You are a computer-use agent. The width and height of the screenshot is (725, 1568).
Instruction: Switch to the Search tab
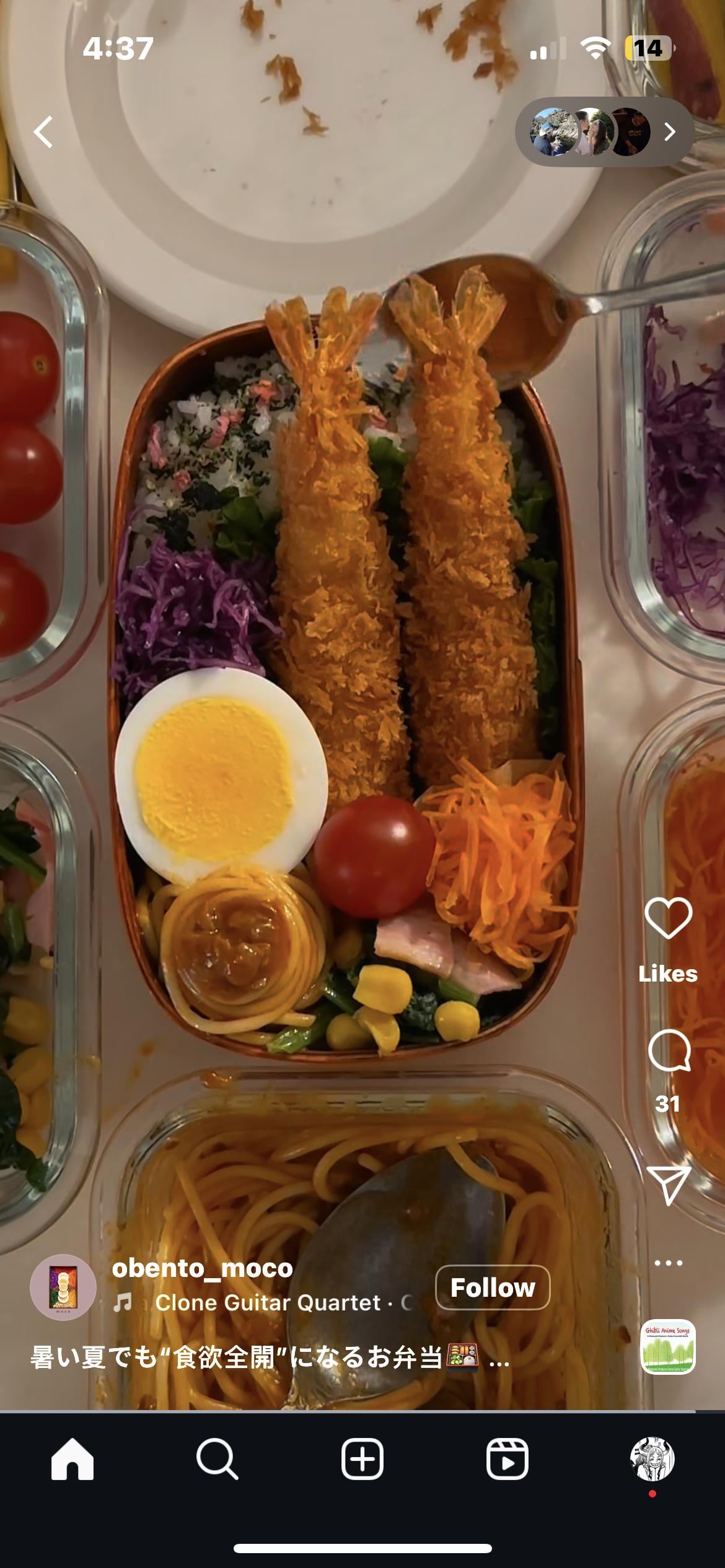click(217, 1459)
